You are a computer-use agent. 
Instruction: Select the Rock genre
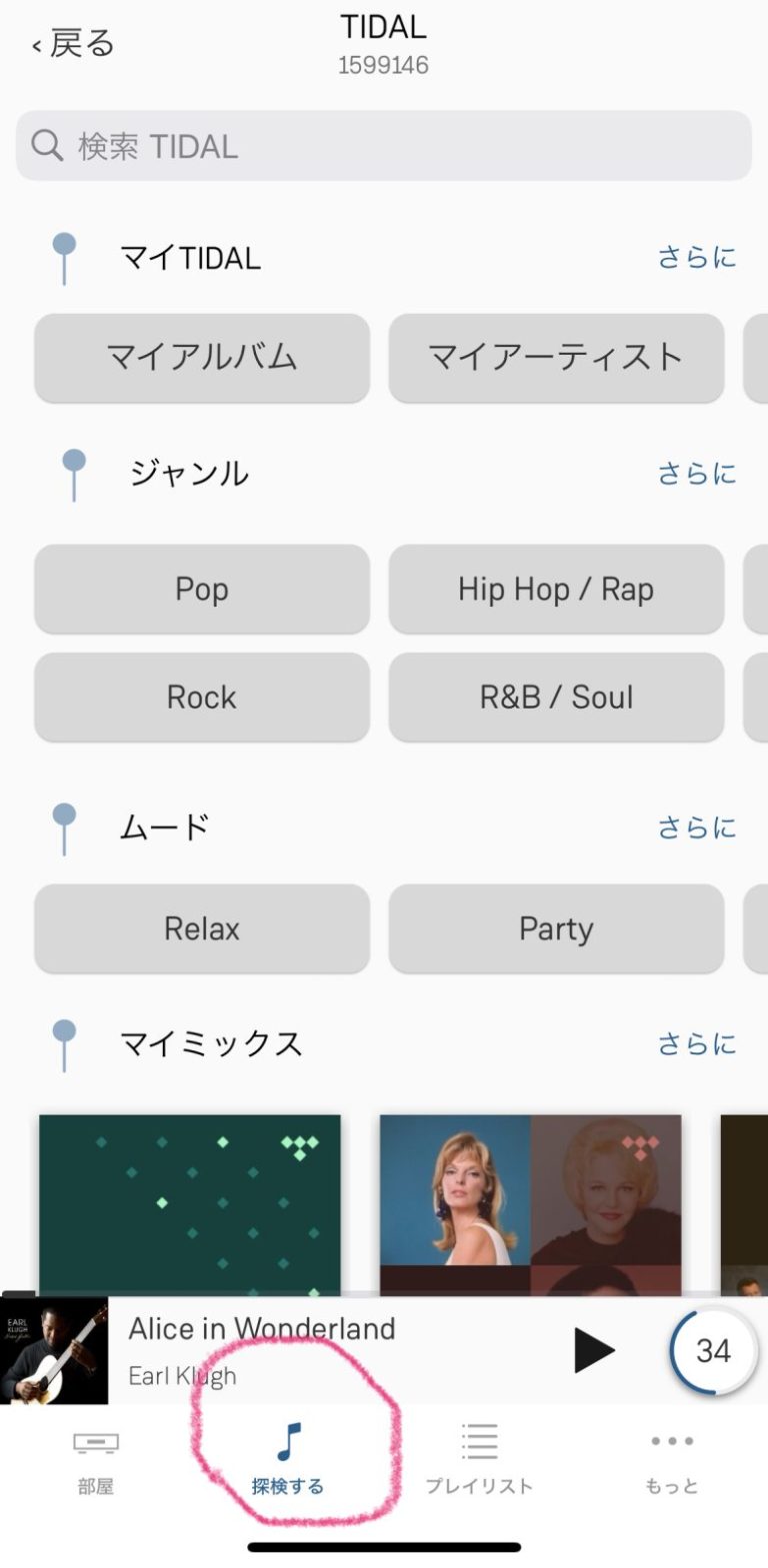coord(201,698)
